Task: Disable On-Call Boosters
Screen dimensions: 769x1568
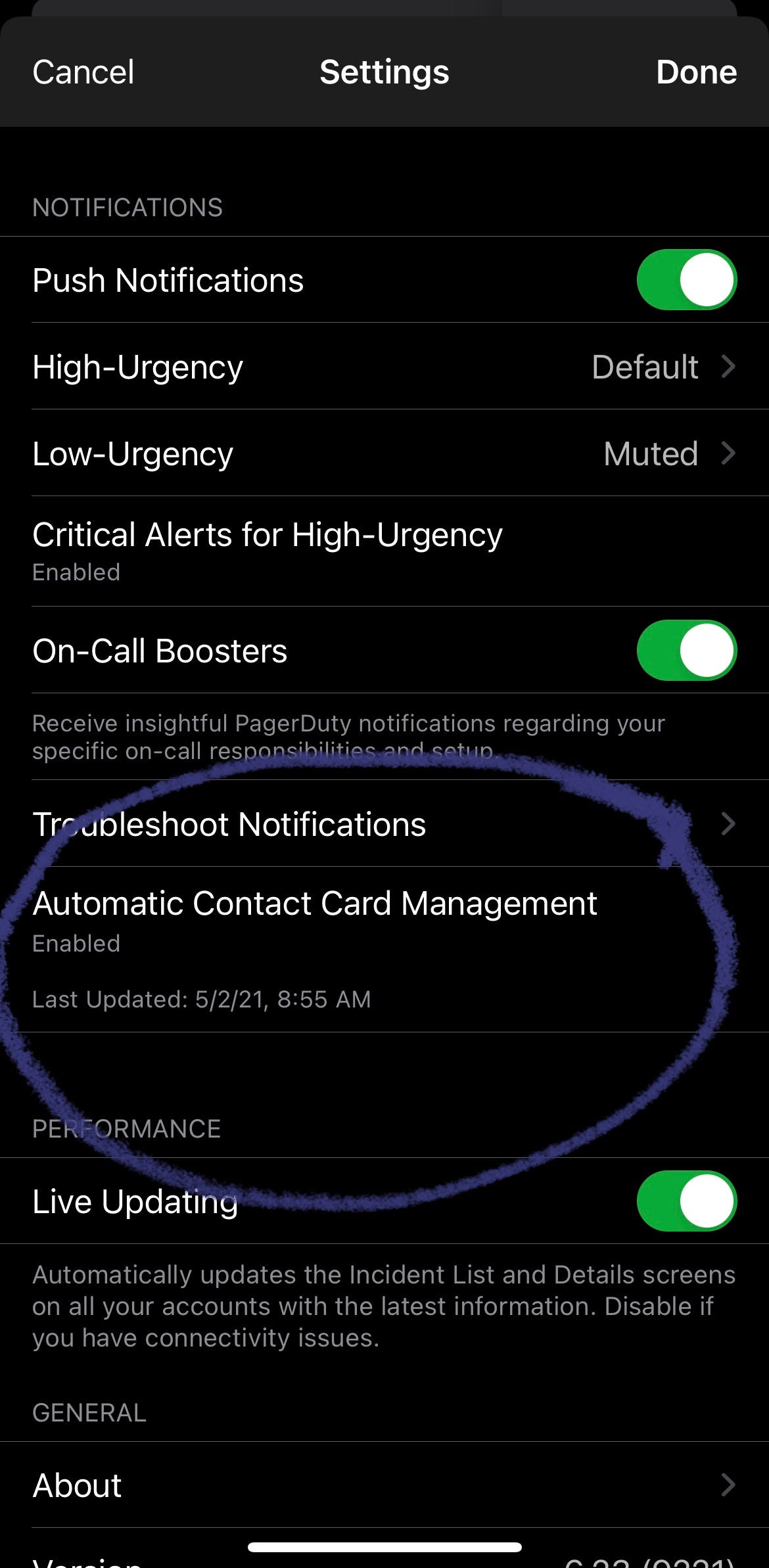Action: click(686, 651)
